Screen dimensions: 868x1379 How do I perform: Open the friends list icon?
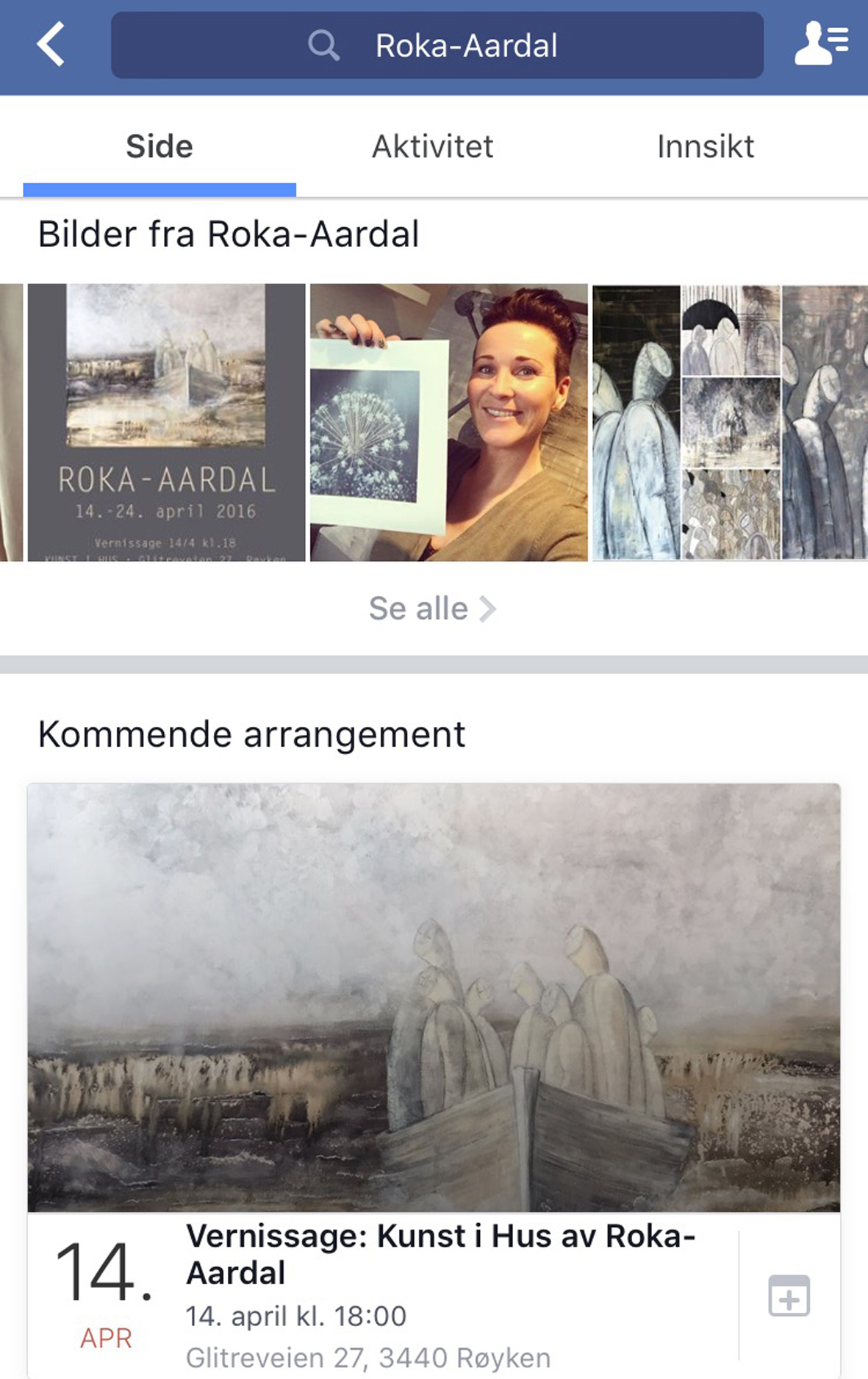coord(821,44)
